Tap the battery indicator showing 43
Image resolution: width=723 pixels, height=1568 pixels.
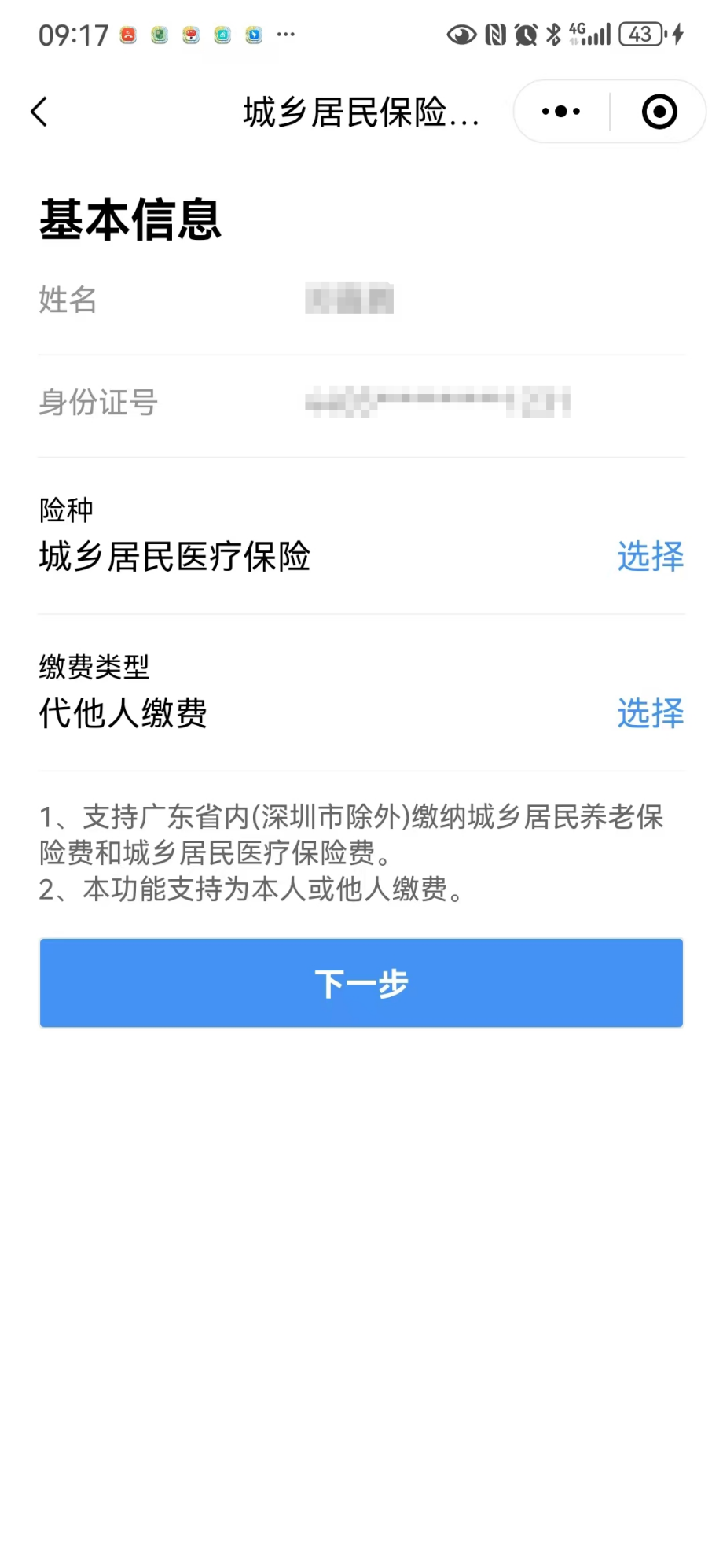[x=639, y=35]
